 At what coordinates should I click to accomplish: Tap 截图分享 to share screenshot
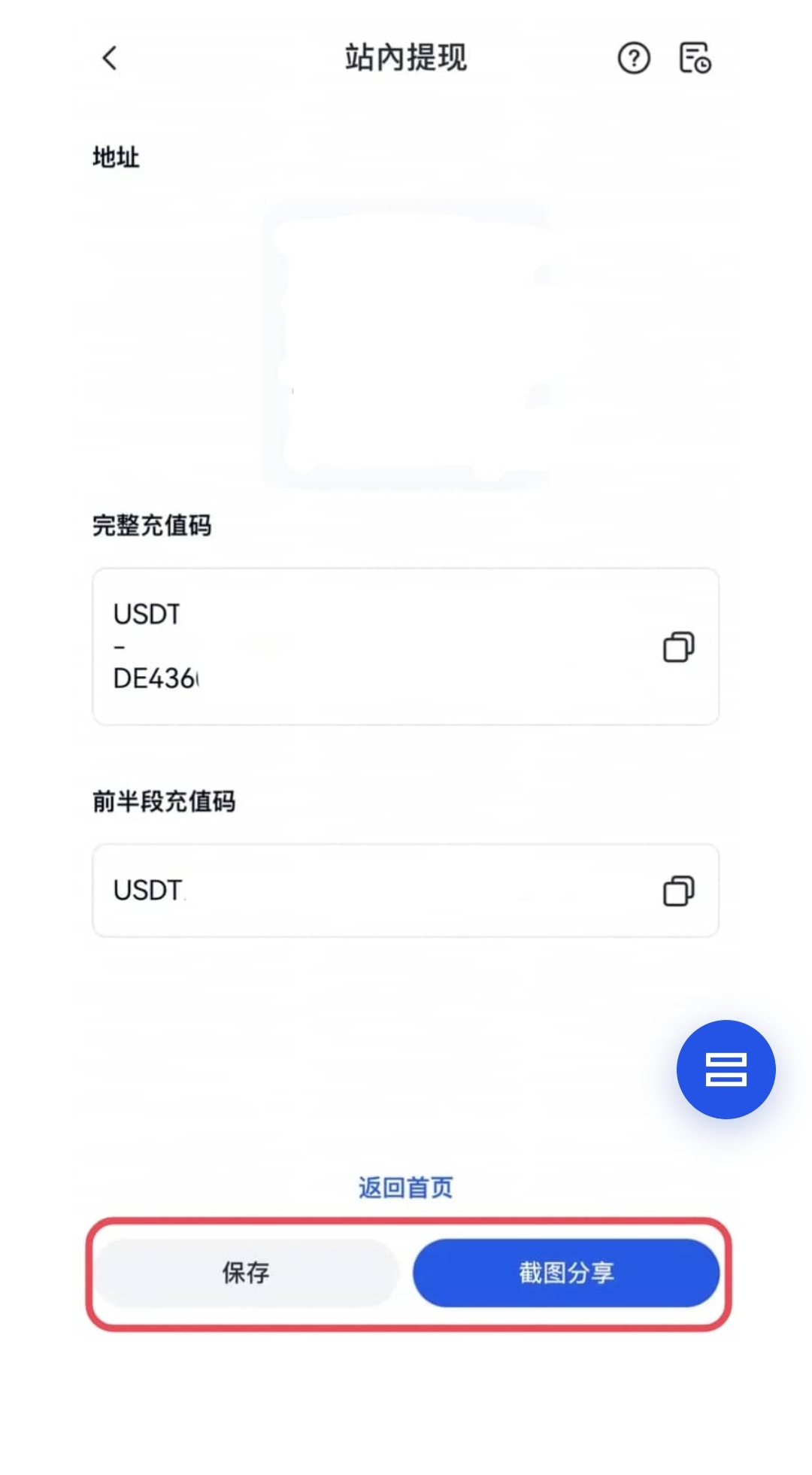click(x=566, y=1273)
